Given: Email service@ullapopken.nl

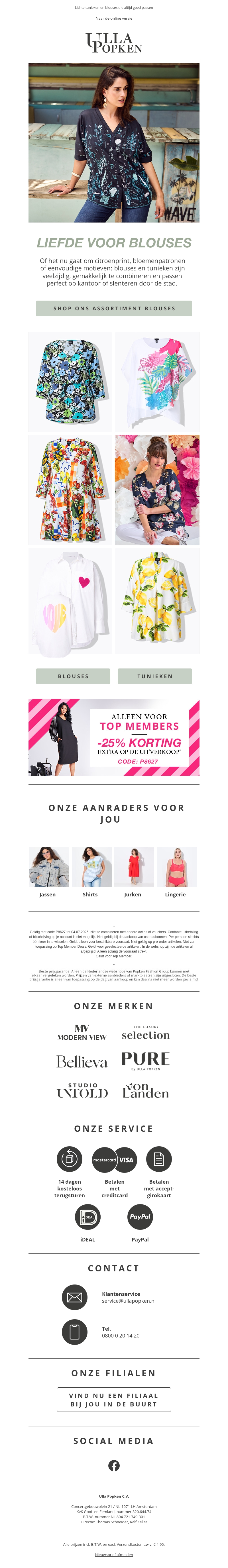Looking at the screenshot, I should pos(129,1301).
